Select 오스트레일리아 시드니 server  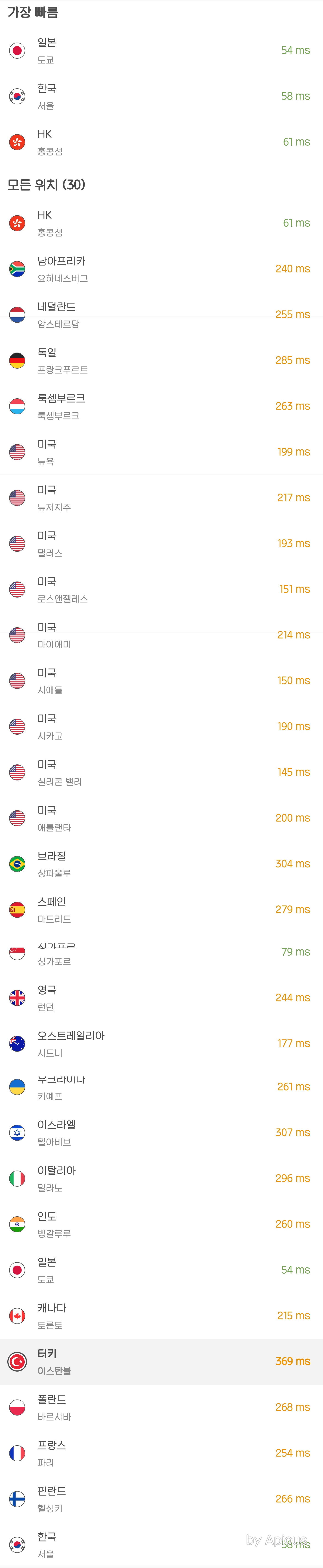click(x=161, y=1043)
